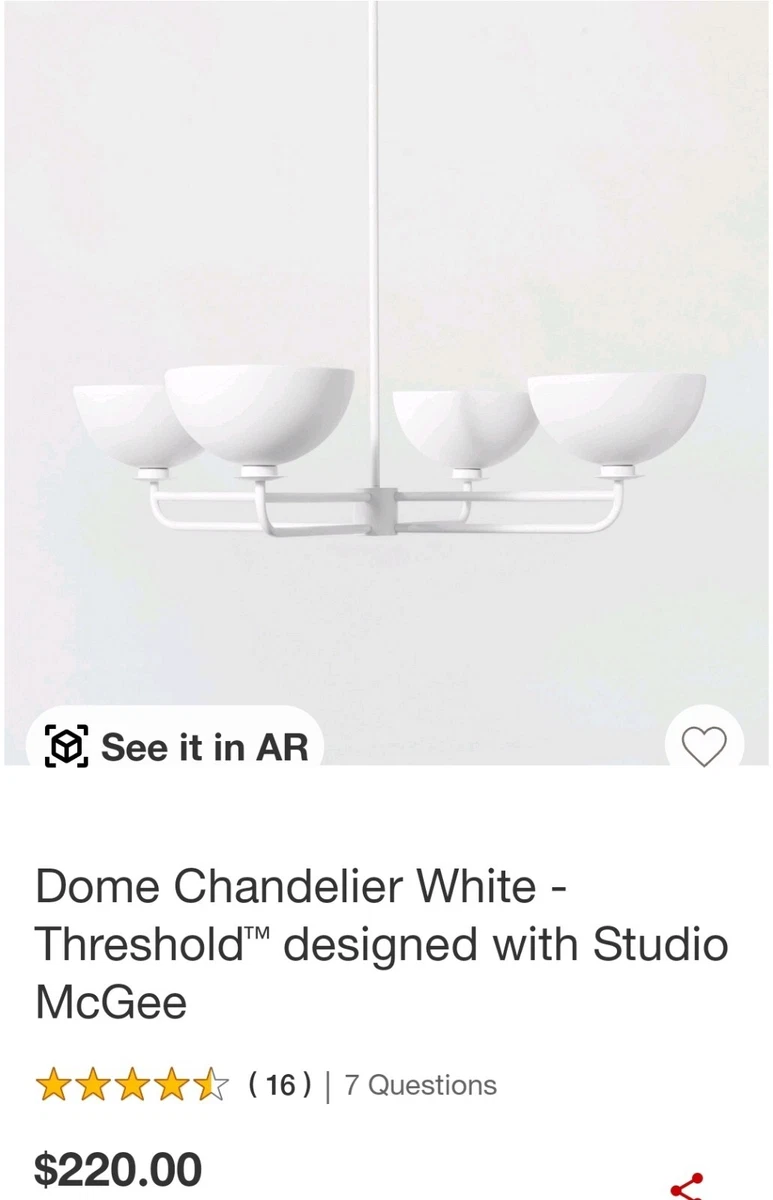Favorite the Dome Chandelier with the heart

(704, 746)
